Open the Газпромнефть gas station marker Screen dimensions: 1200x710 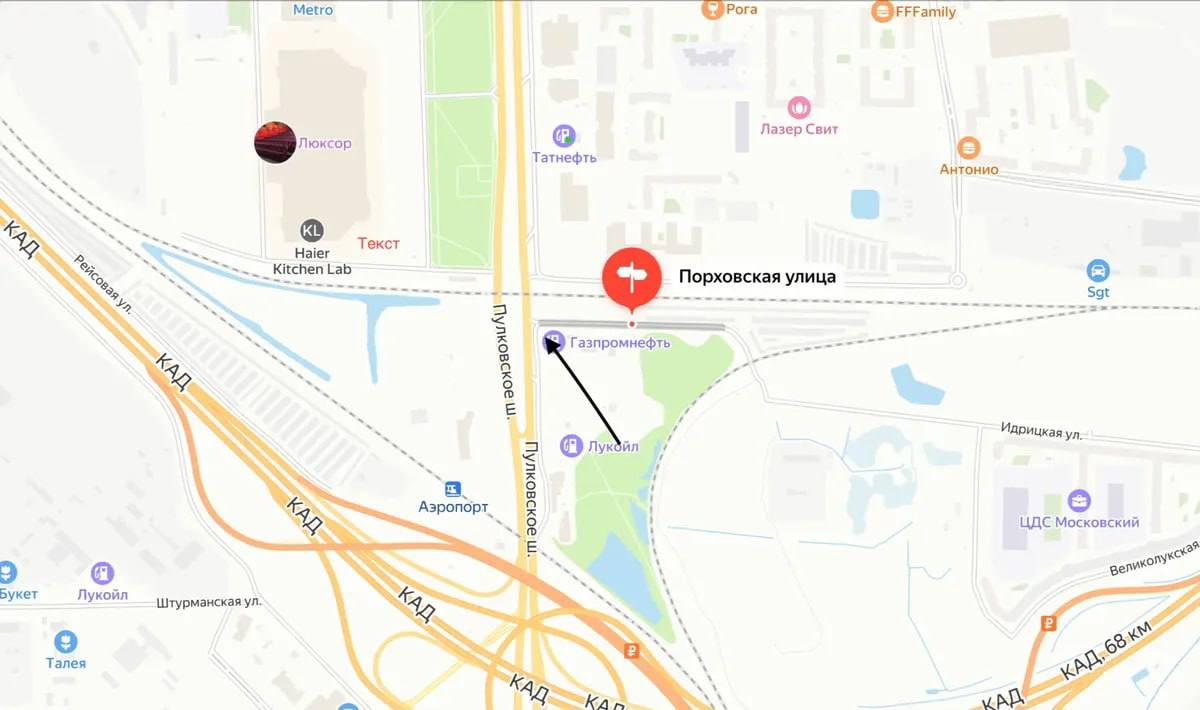(x=552, y=343)
